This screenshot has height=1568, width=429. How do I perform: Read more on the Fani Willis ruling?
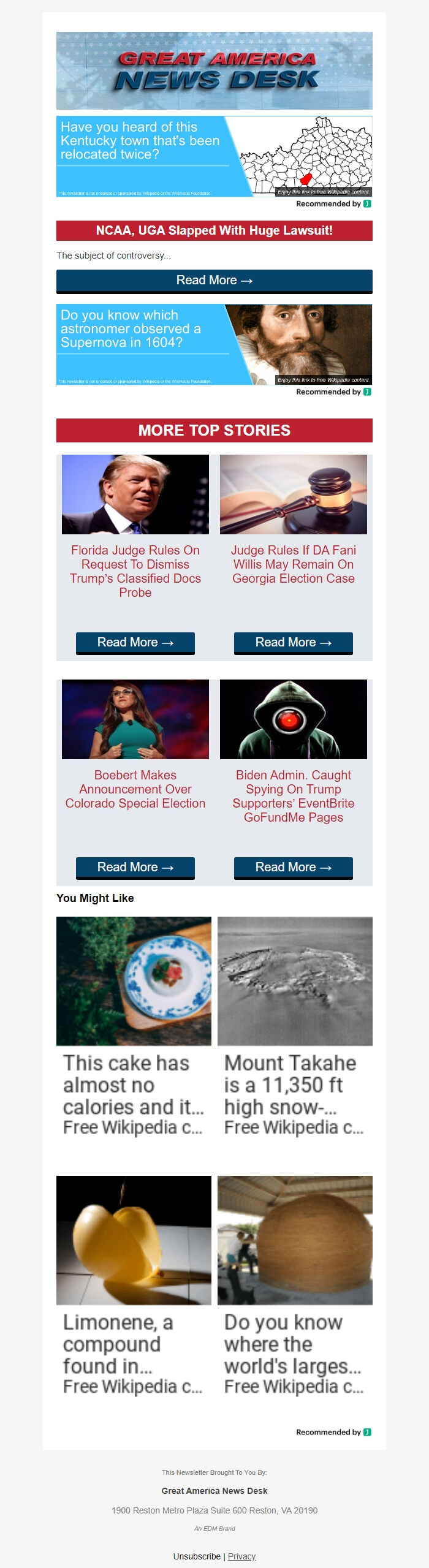pyautogui.click(x=293, y=643)
